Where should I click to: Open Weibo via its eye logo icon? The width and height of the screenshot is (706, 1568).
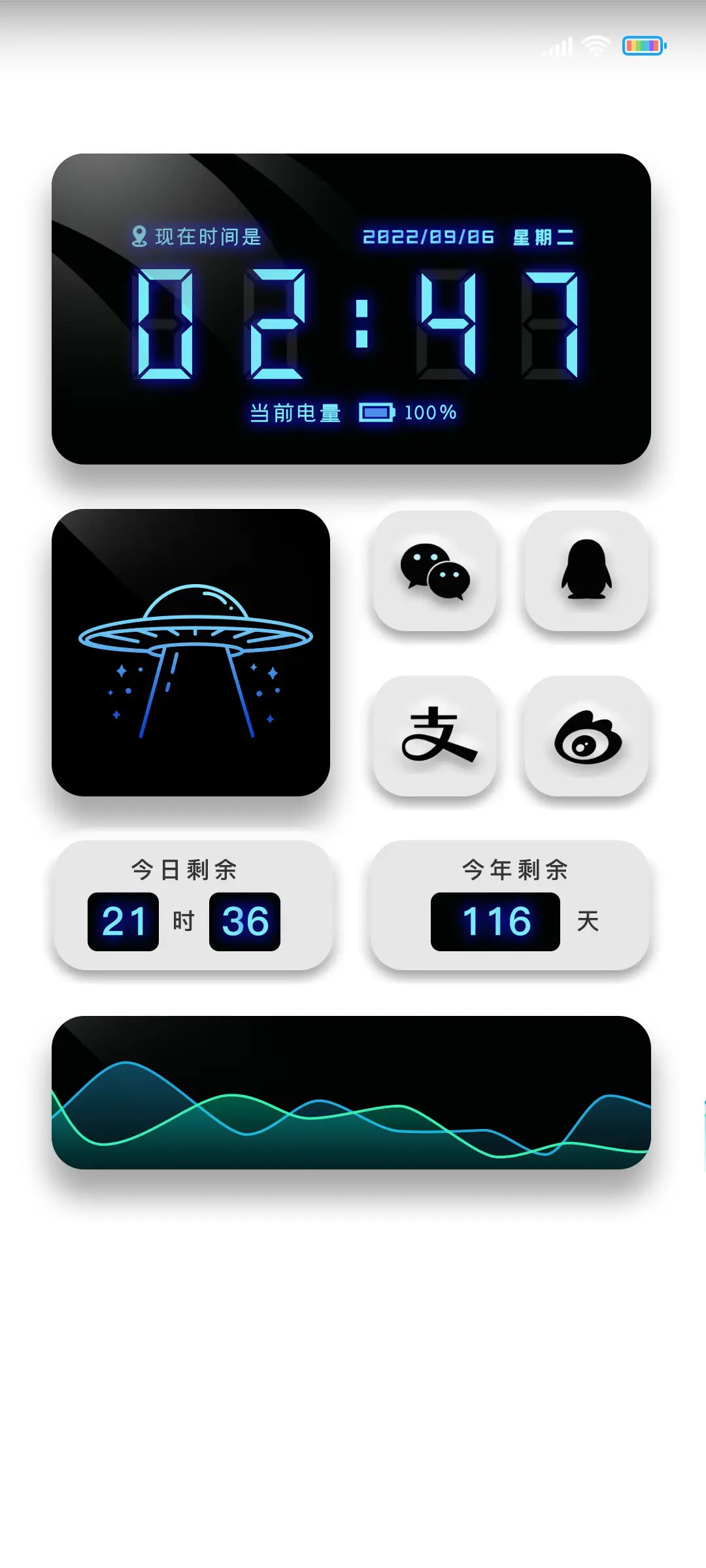(586, 737)
